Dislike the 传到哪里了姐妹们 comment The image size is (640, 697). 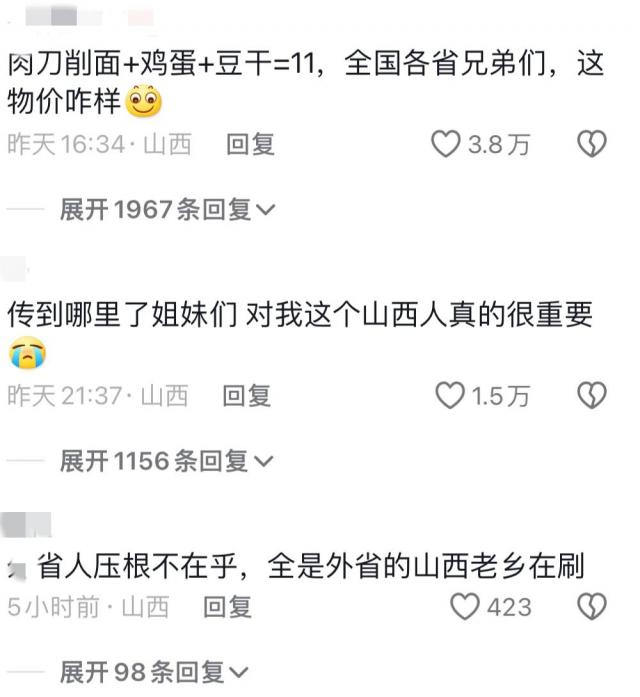coord(592,397)
